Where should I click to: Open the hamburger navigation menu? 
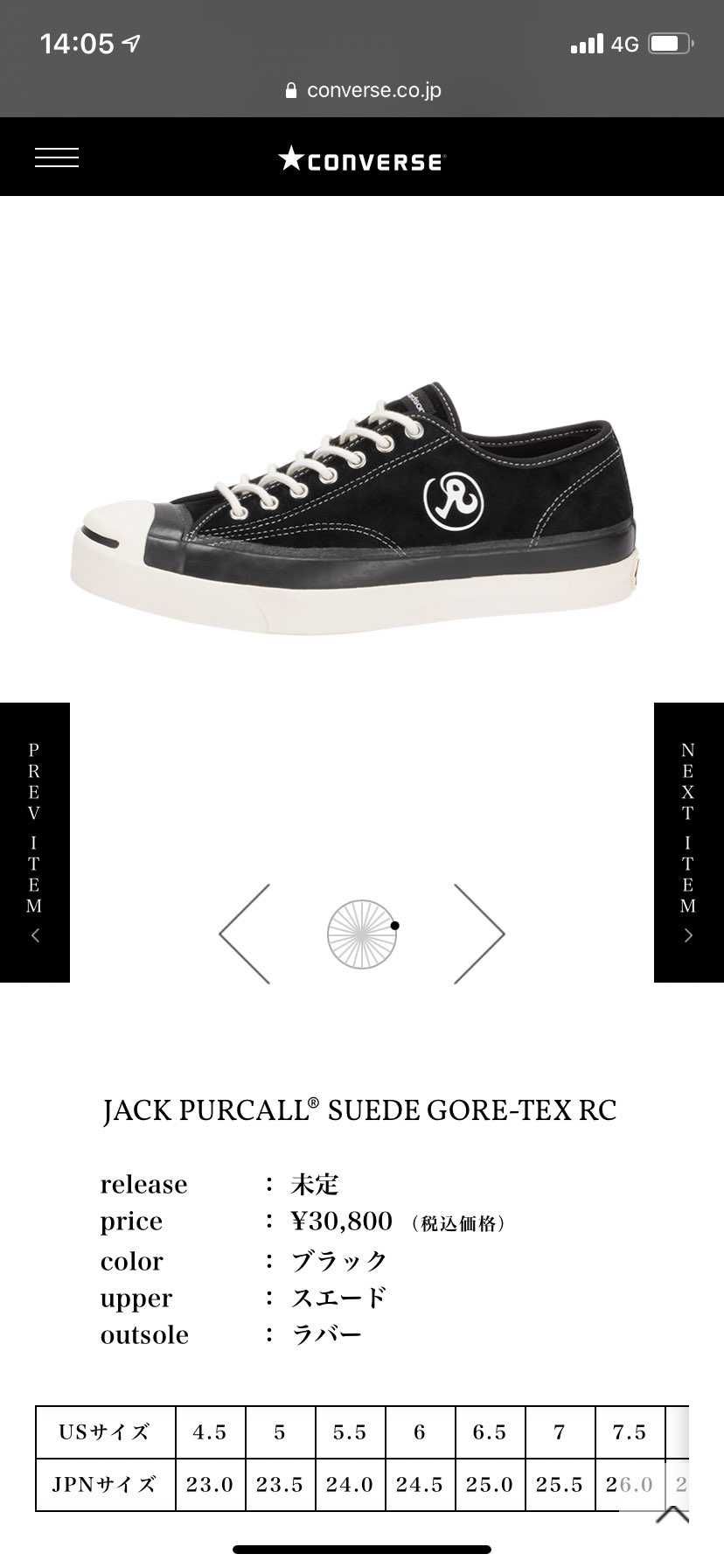[x=56, y=157]
